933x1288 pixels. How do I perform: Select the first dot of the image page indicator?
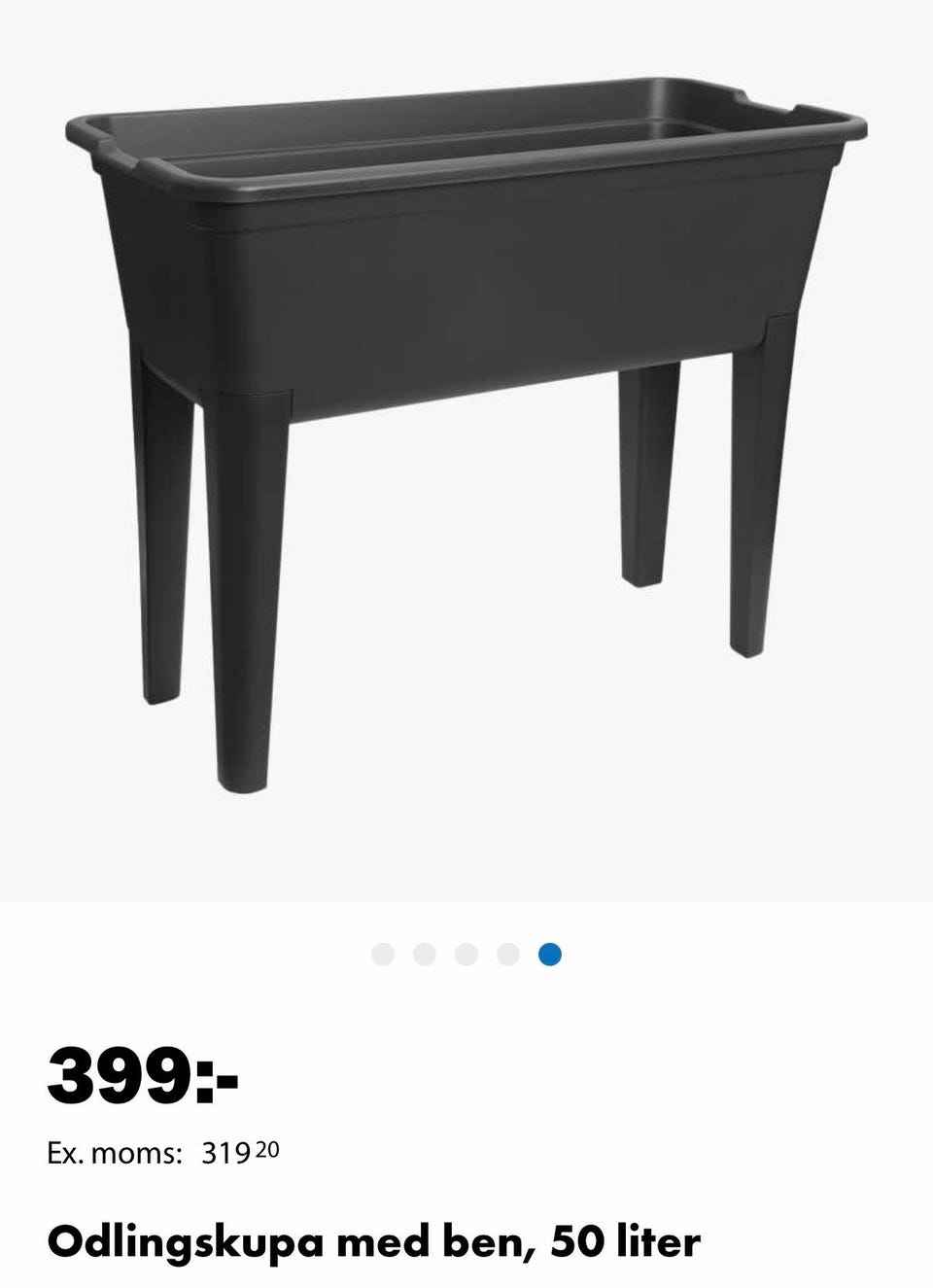click(383, 955)
